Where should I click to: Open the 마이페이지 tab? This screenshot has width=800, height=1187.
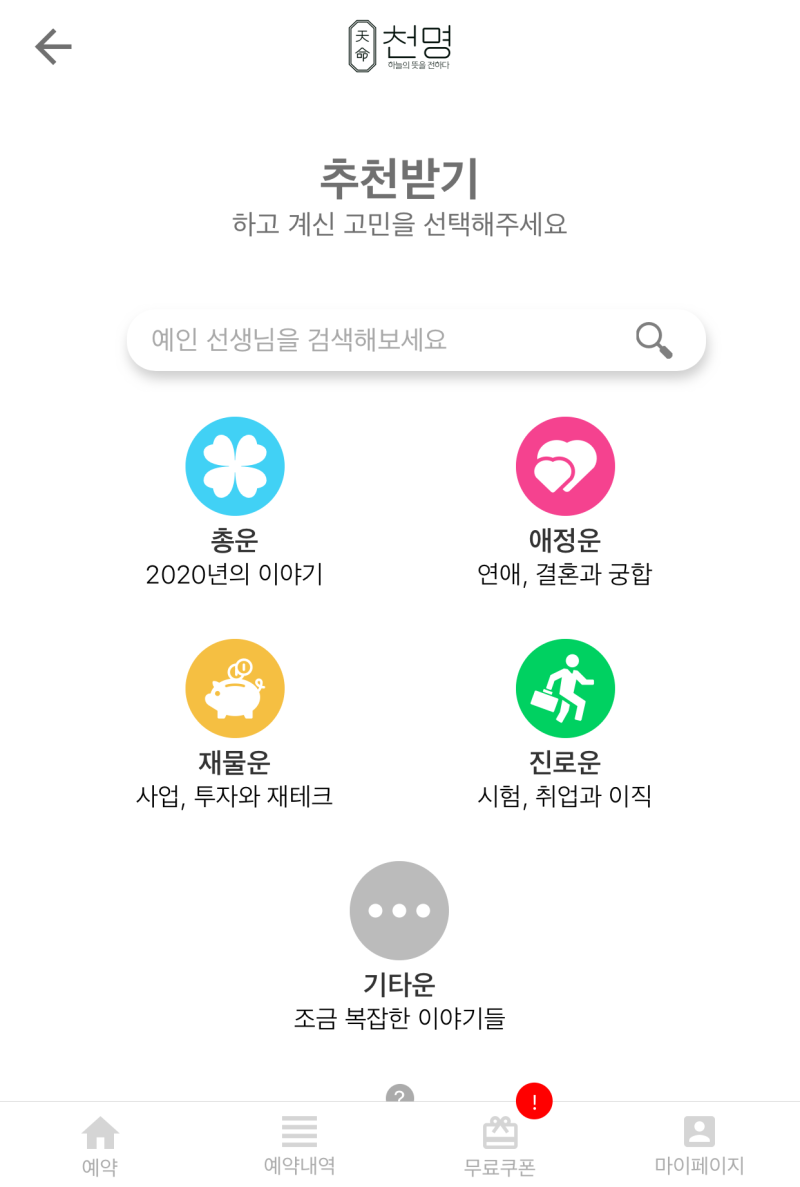(x=699, y=1145)
